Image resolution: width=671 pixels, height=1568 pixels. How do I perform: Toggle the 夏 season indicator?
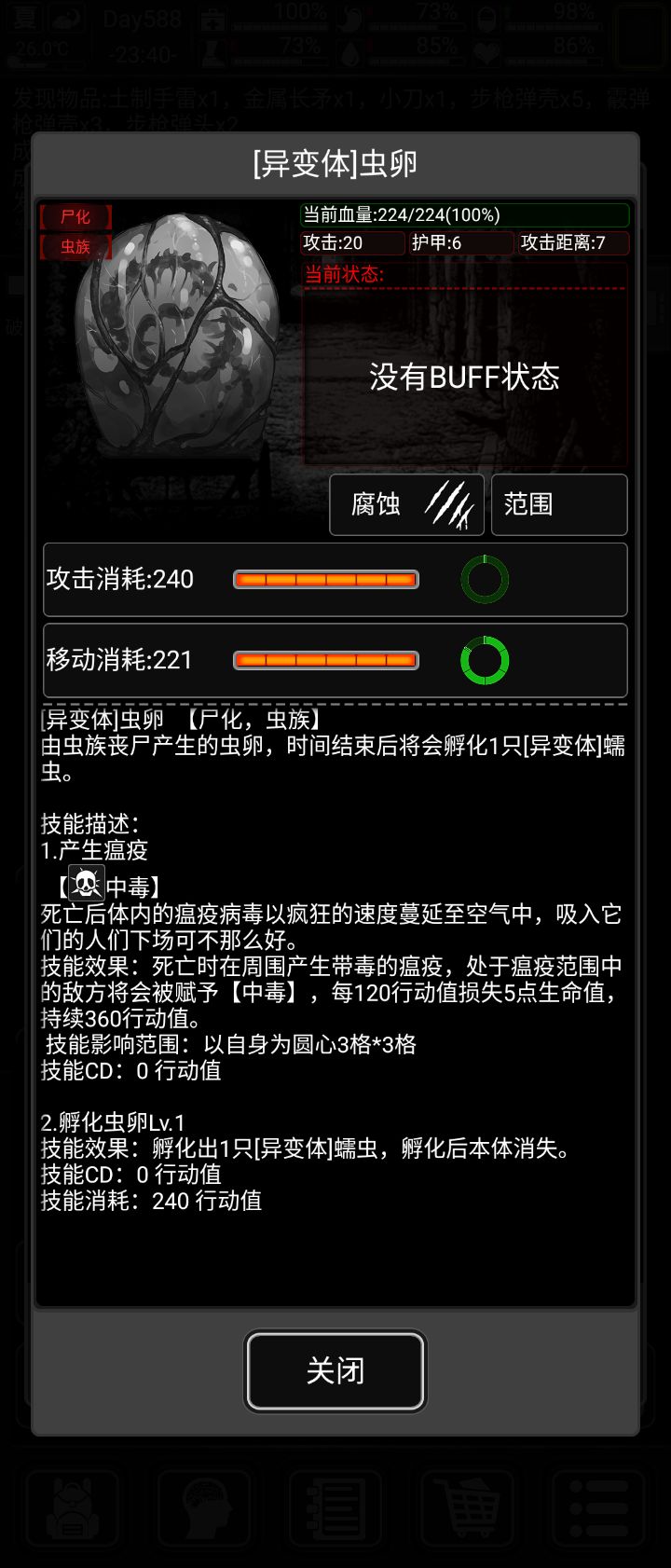coord(26,16)
